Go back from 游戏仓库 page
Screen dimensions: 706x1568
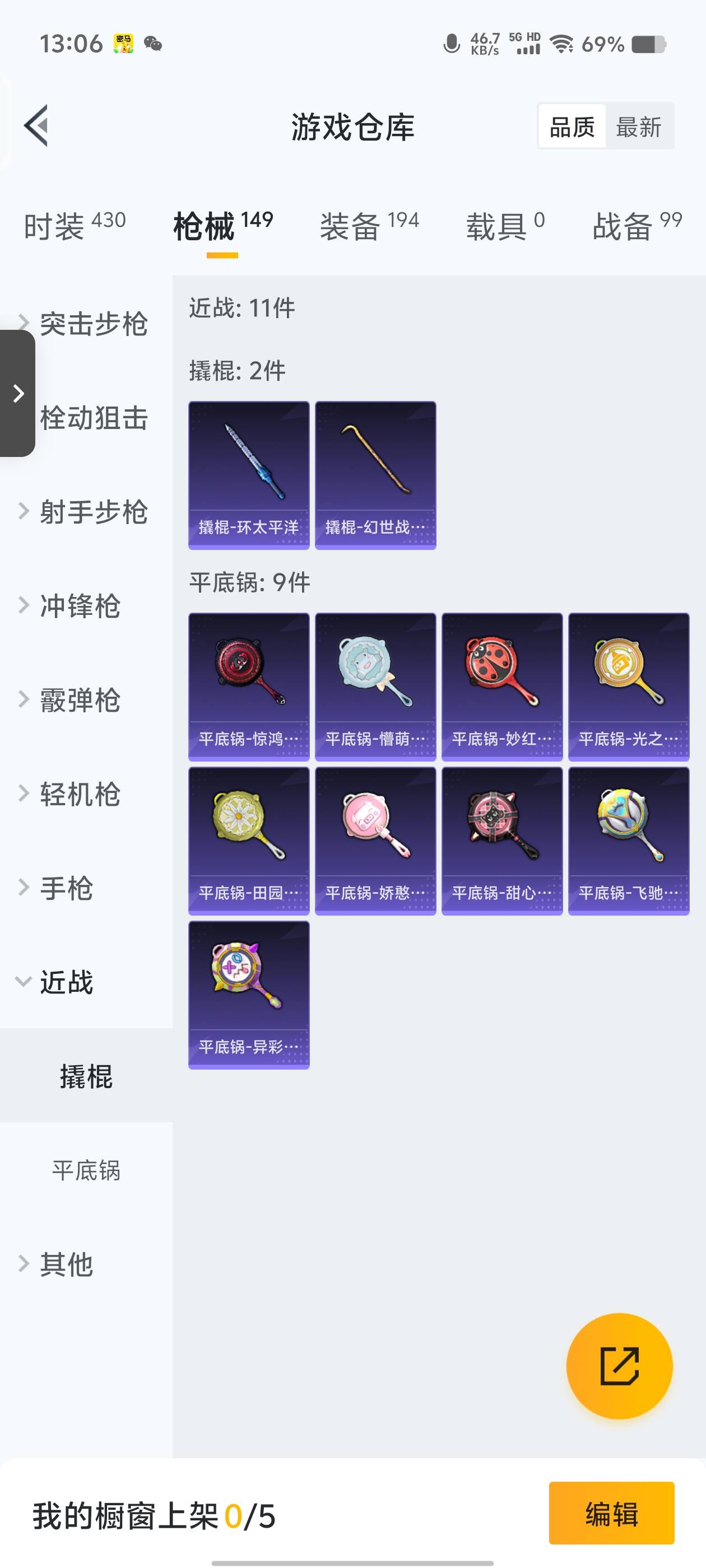point(36,126)
